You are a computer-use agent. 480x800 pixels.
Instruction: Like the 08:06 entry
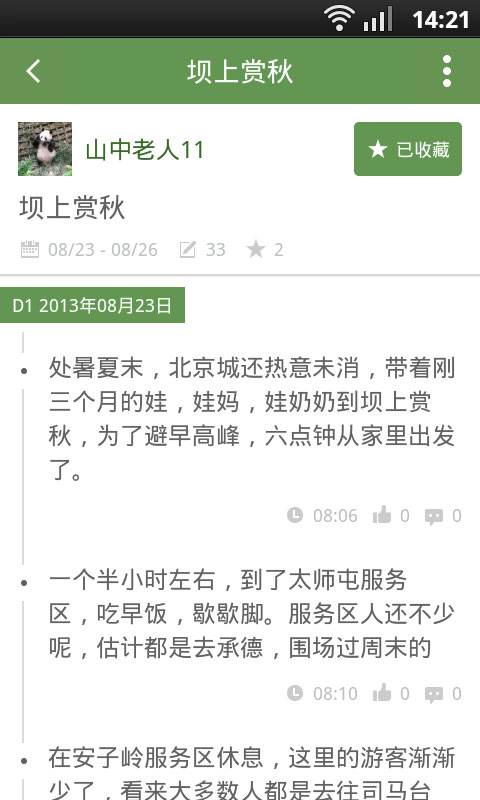point(391,515)
